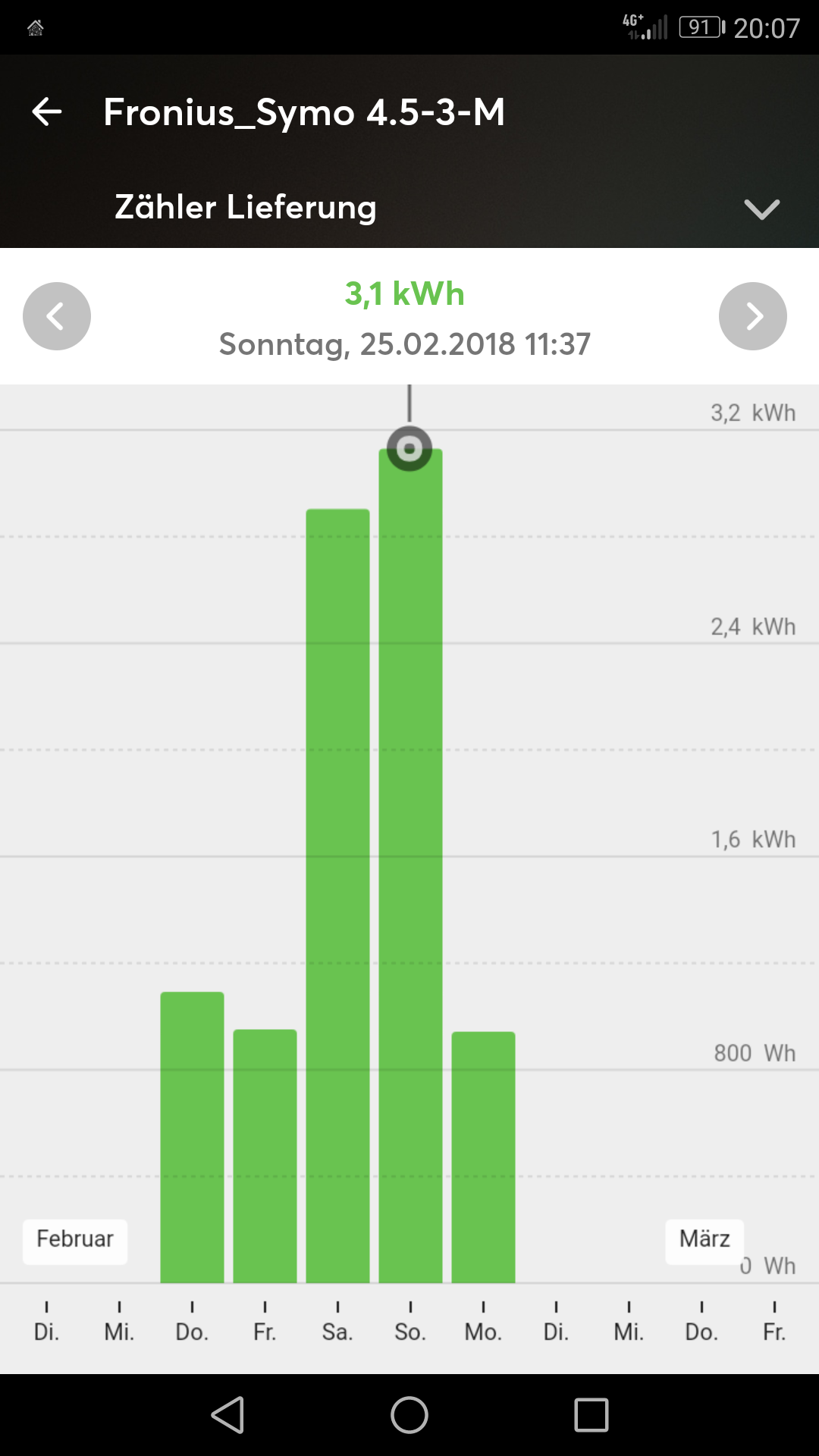Screen dimensions: 819x1456
Task: Tap the Sunday bar marker
Action: point(409,449)
